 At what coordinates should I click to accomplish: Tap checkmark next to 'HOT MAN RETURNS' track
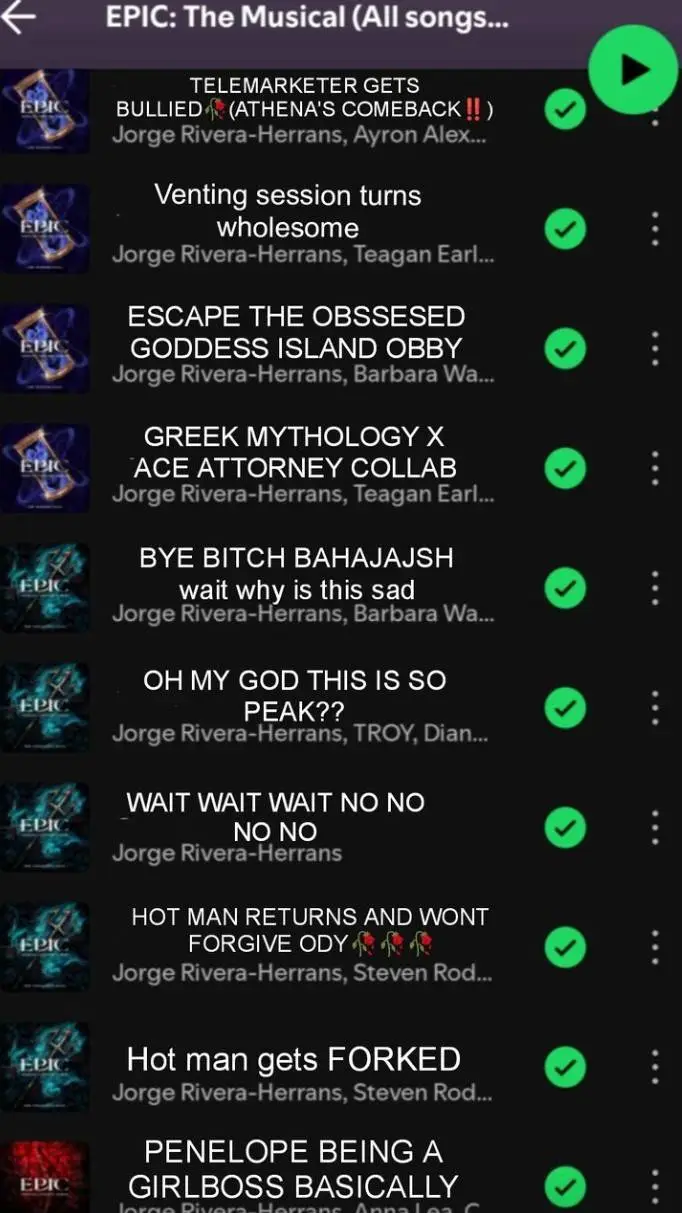coord(565,947)
